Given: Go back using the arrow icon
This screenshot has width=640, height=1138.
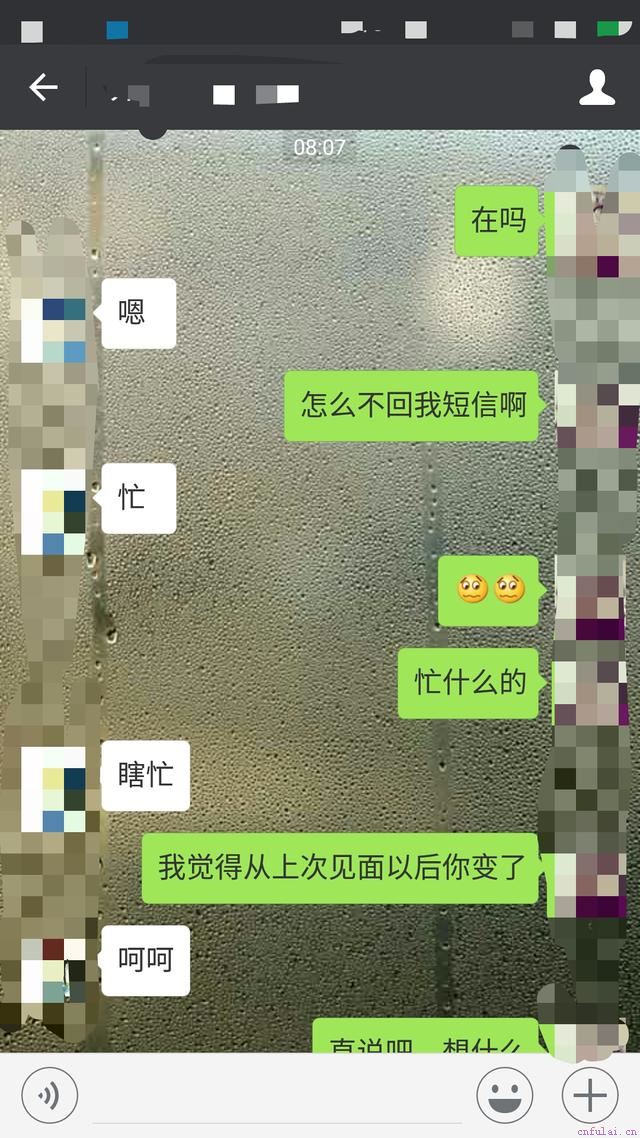Looking at the screenshot, I should click(43, 88).
